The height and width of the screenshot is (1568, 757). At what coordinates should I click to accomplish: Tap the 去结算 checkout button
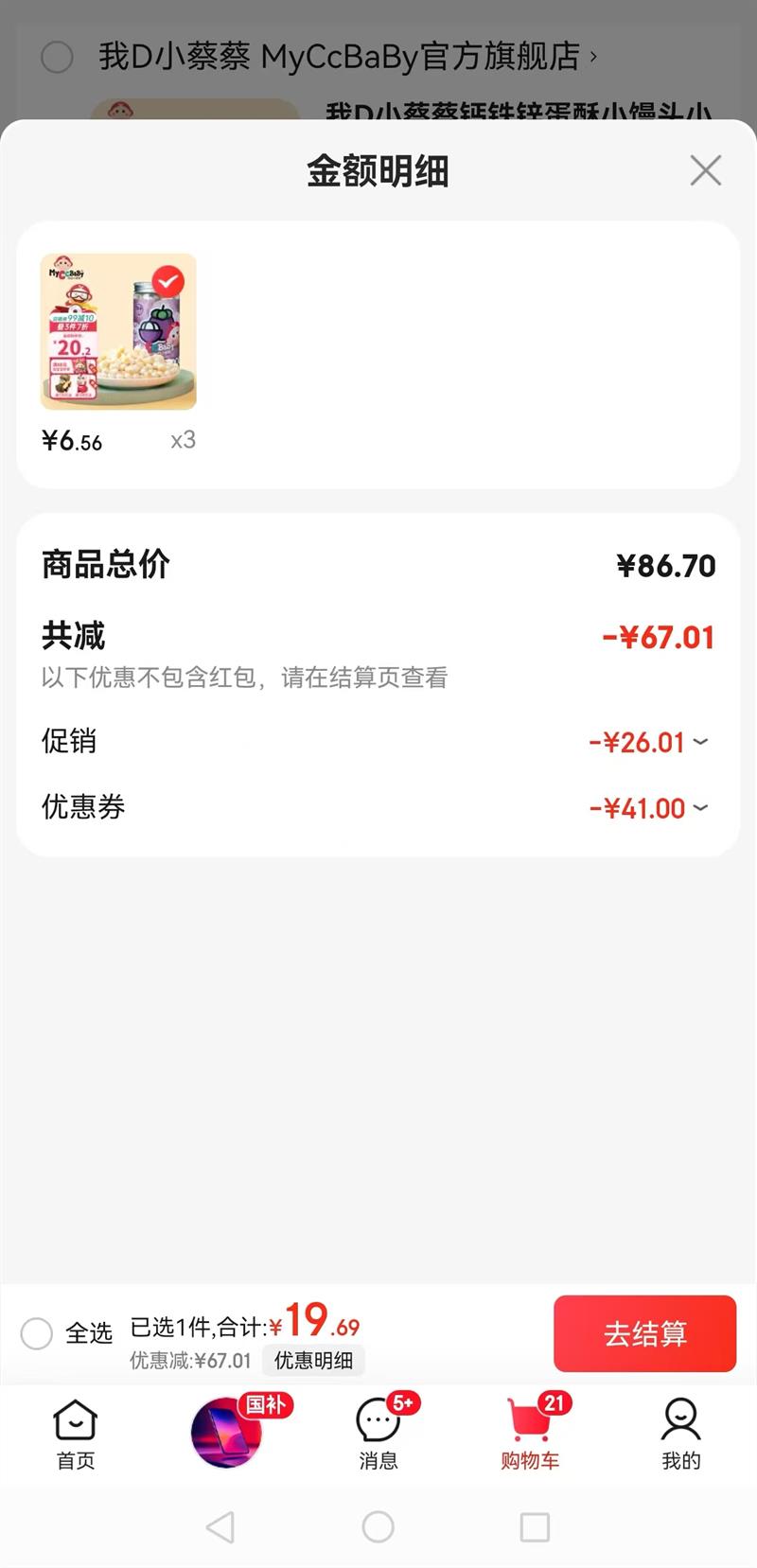coord(644,1333)
